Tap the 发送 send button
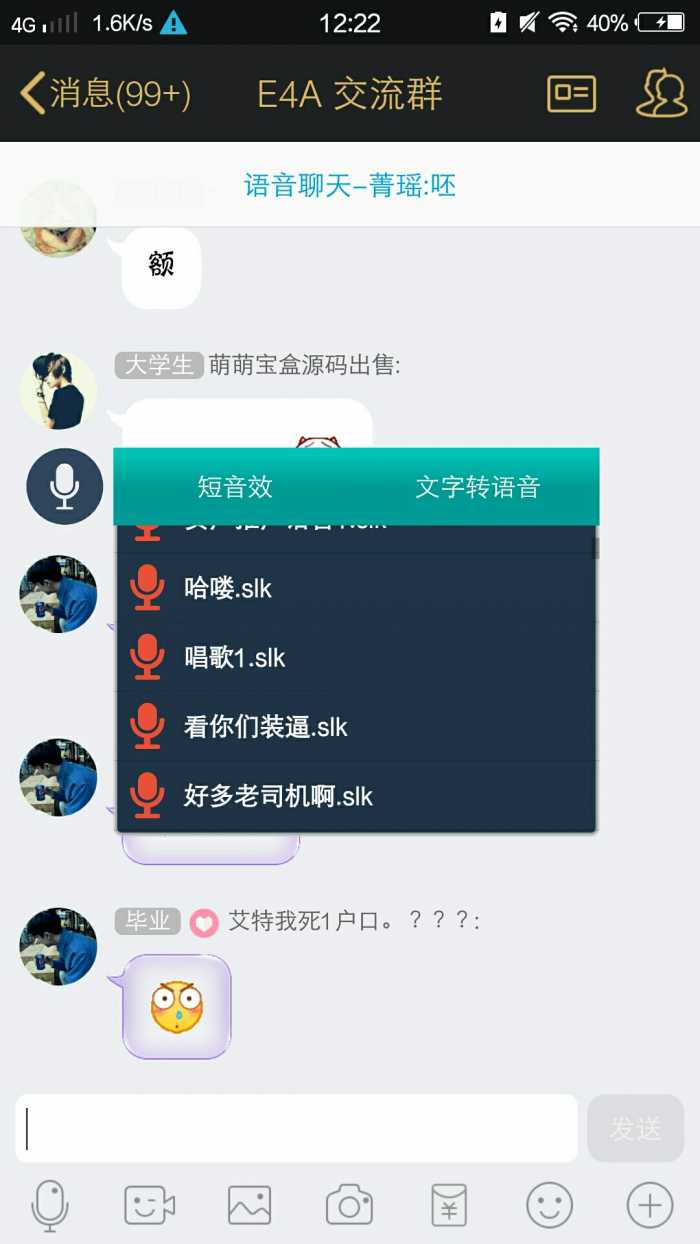The width and height of the screenshot is (700, 1244). coord(636,1128)
